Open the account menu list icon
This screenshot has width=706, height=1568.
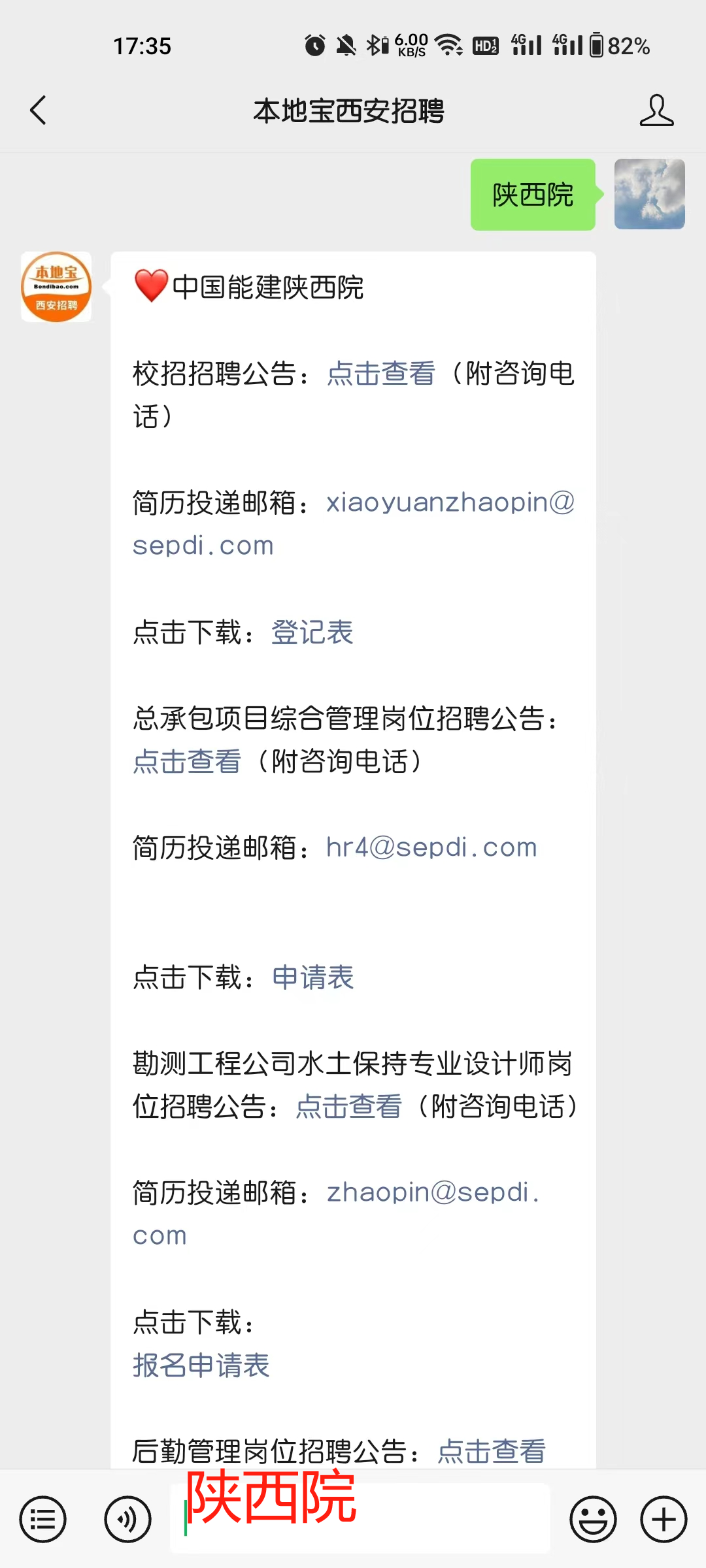[x=43, y=1520]
